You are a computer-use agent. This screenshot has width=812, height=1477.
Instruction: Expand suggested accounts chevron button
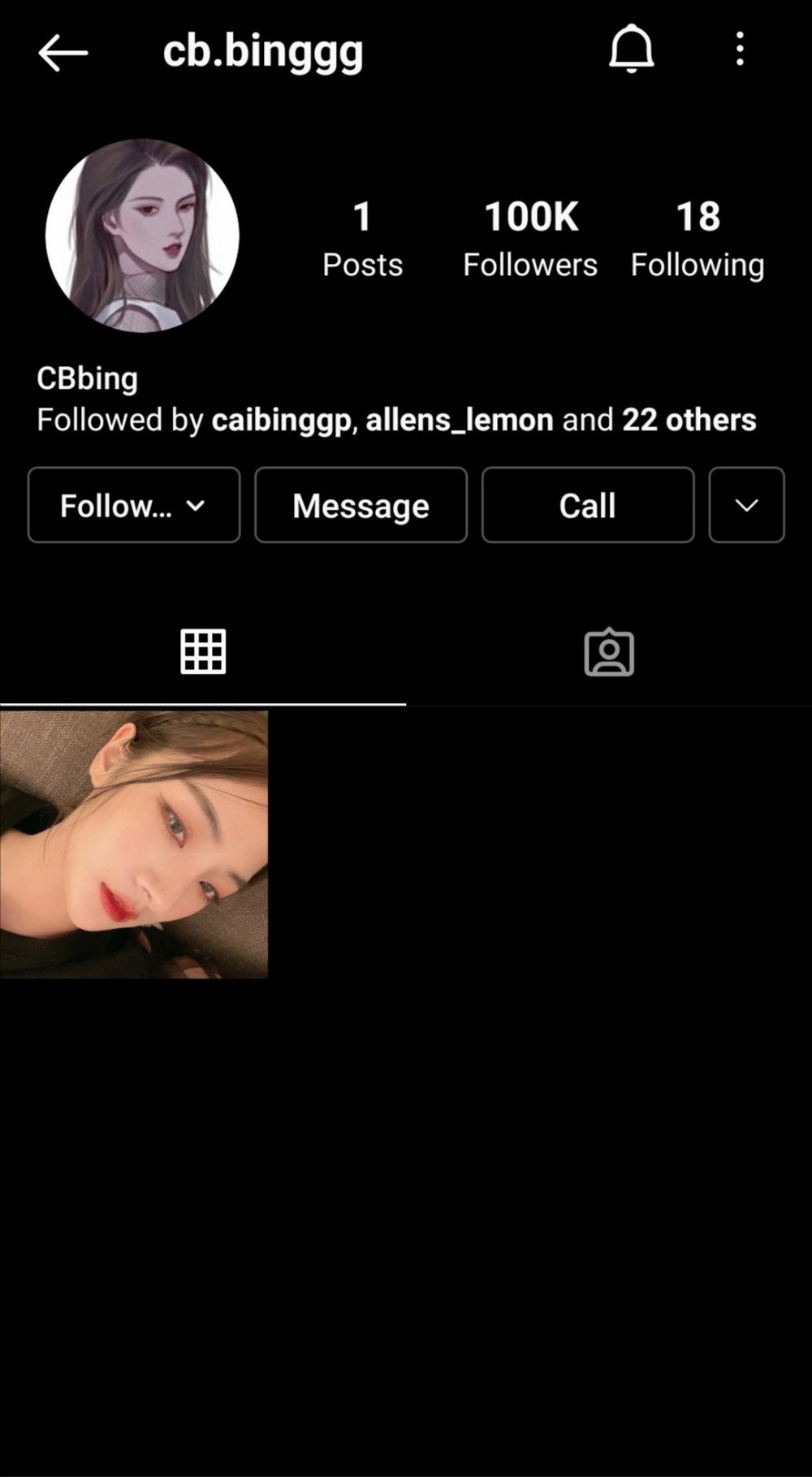click(x=746, y=505)
